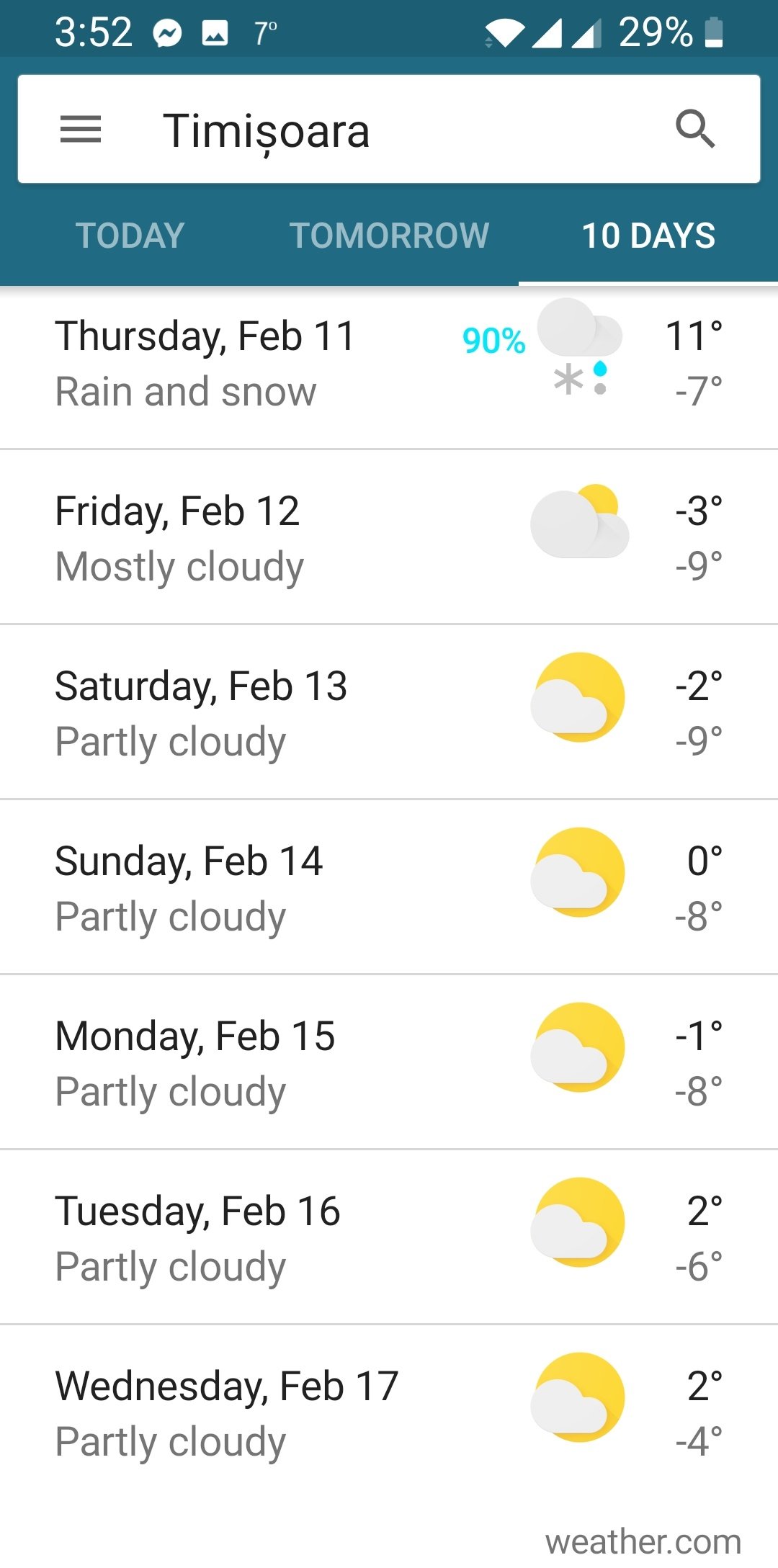This screenshot has width=778, height=1568.
Task: Open Wednesday, Feb 17 forecast
Action: pyautogui.click(x=389, y=1412)
